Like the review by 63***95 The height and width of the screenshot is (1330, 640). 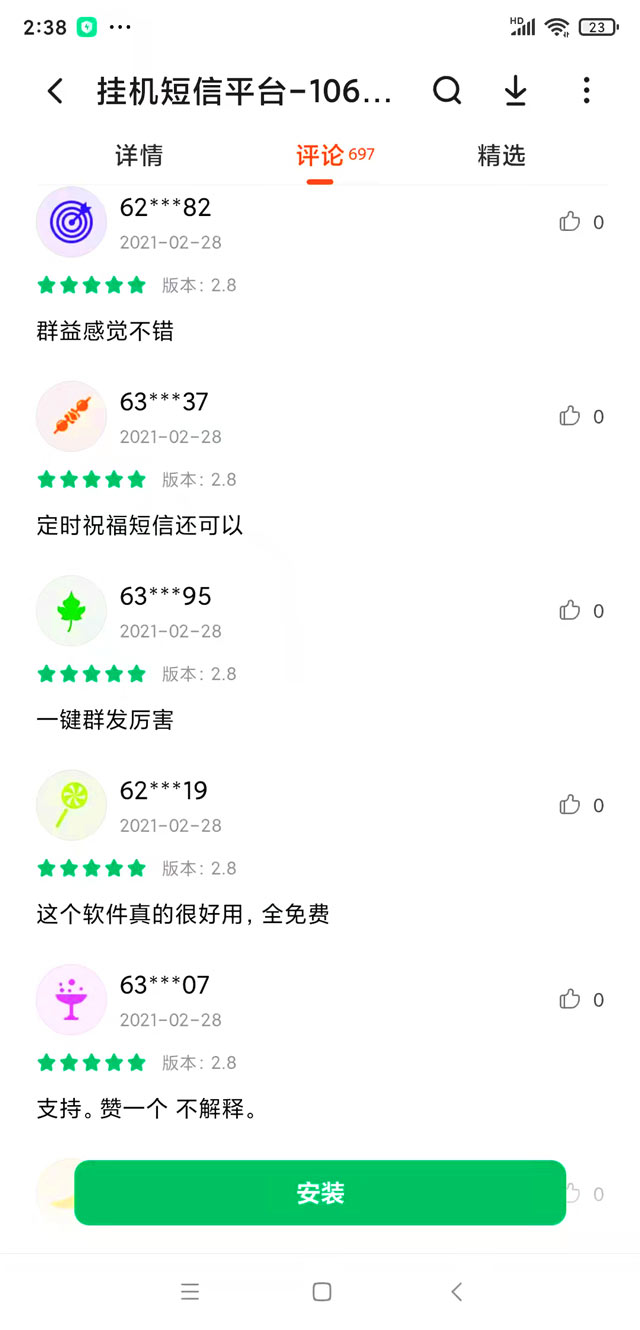pyautogui.click(x=570, y=611)
